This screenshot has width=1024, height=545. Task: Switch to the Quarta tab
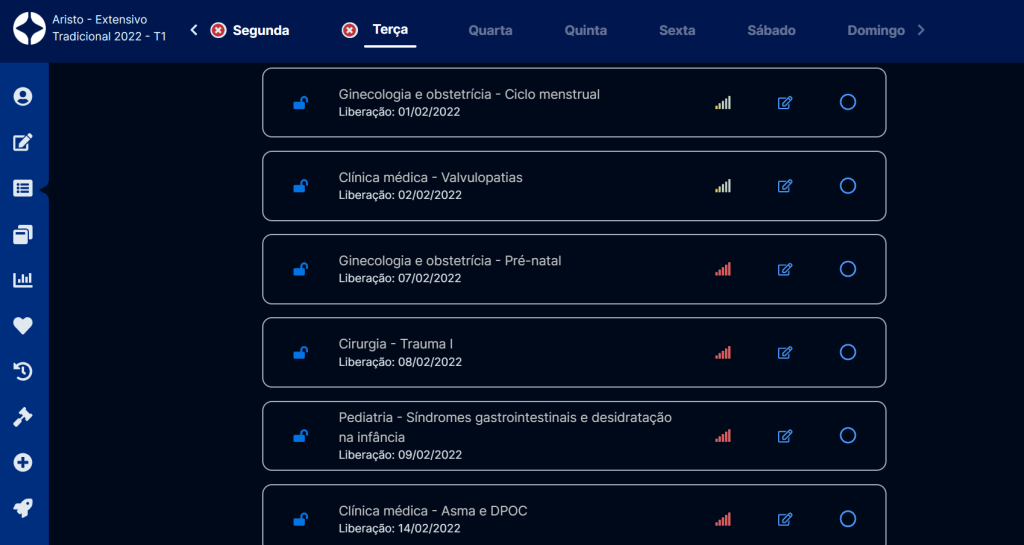coord(490,30)
